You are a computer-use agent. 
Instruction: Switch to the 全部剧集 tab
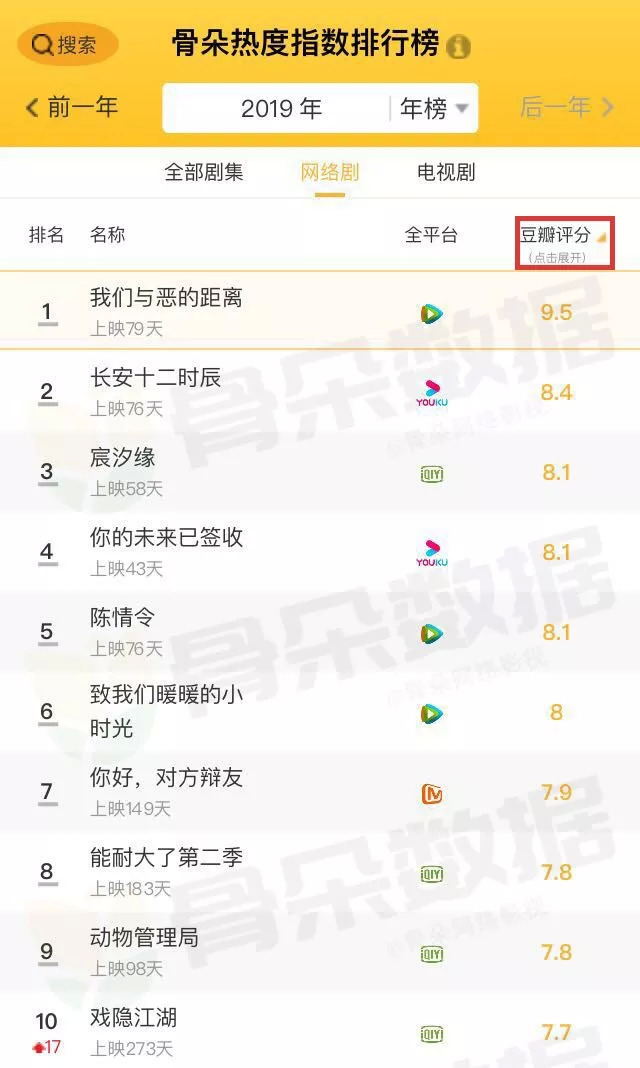[x=203, y=172]
